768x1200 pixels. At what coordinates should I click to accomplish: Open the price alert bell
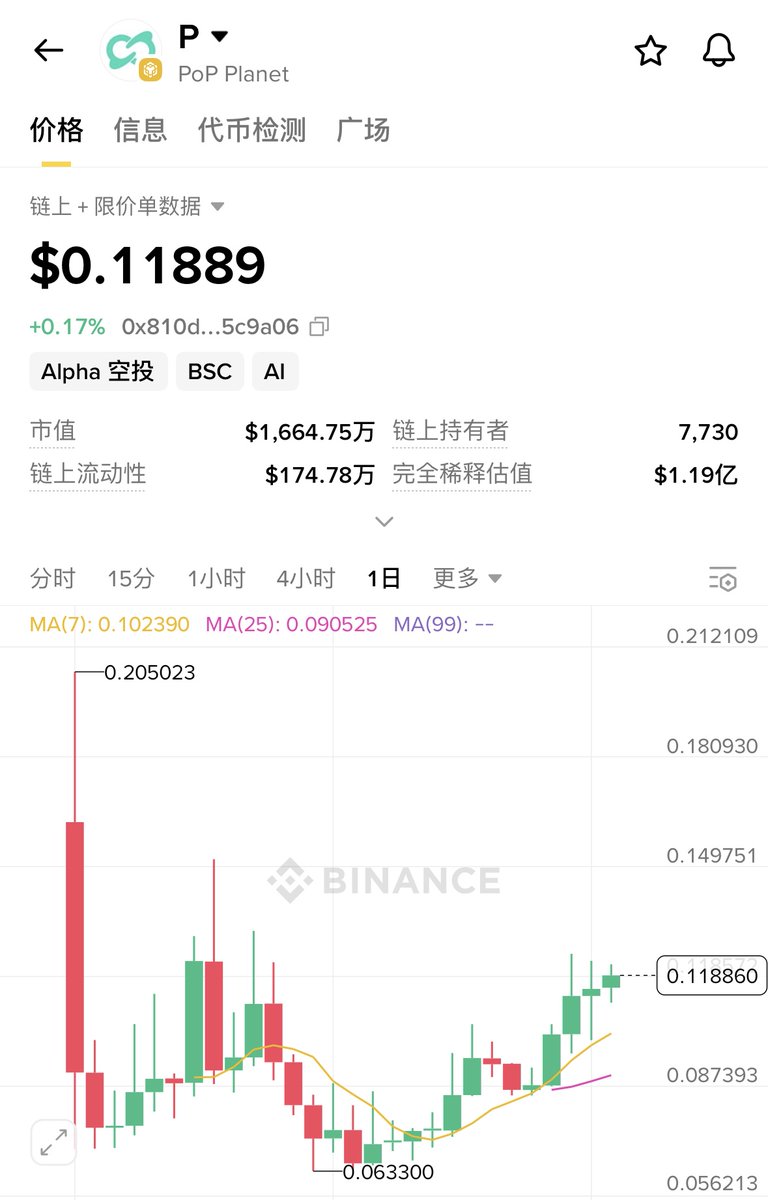coord(719,50)
